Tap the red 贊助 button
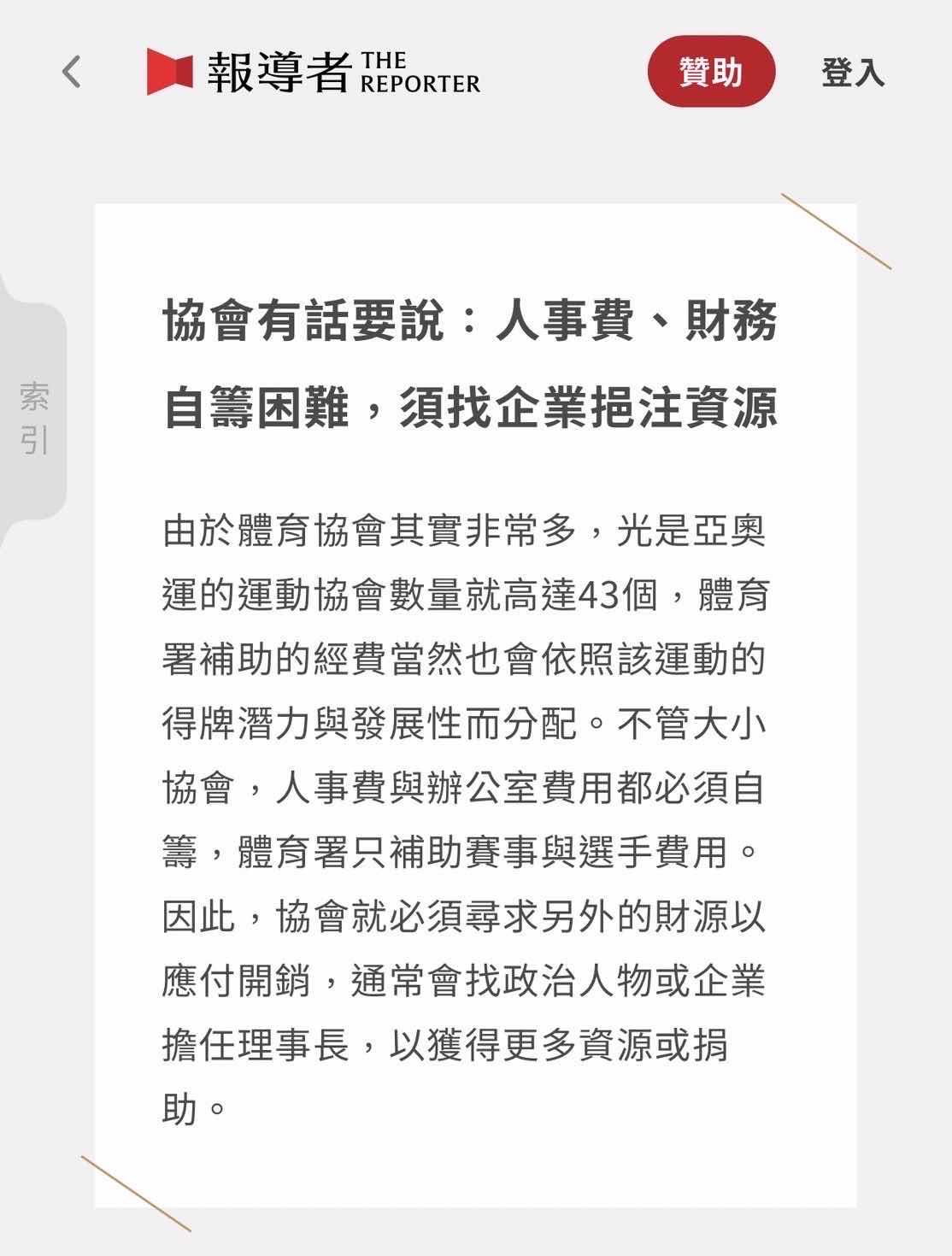 coord(711,72)
